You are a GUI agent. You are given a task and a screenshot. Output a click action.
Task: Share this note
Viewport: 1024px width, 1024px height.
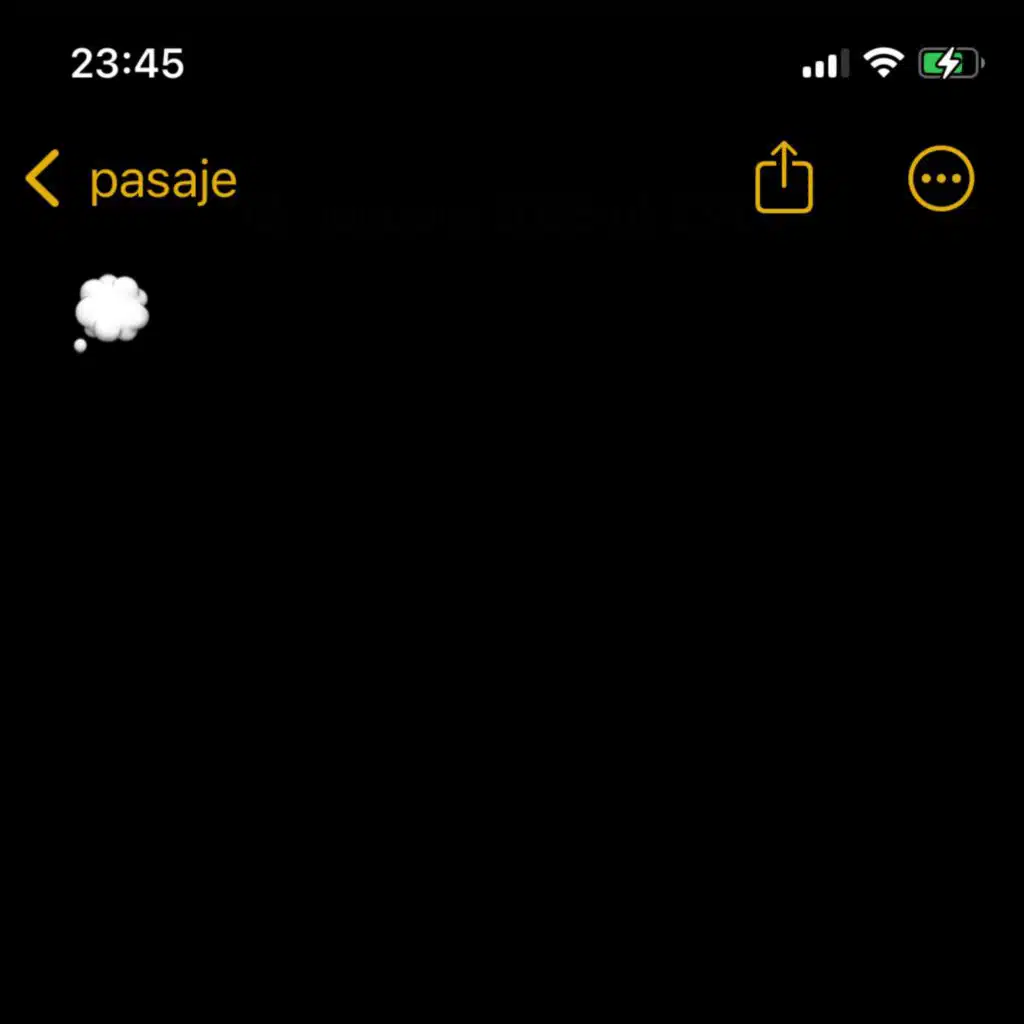784,178
